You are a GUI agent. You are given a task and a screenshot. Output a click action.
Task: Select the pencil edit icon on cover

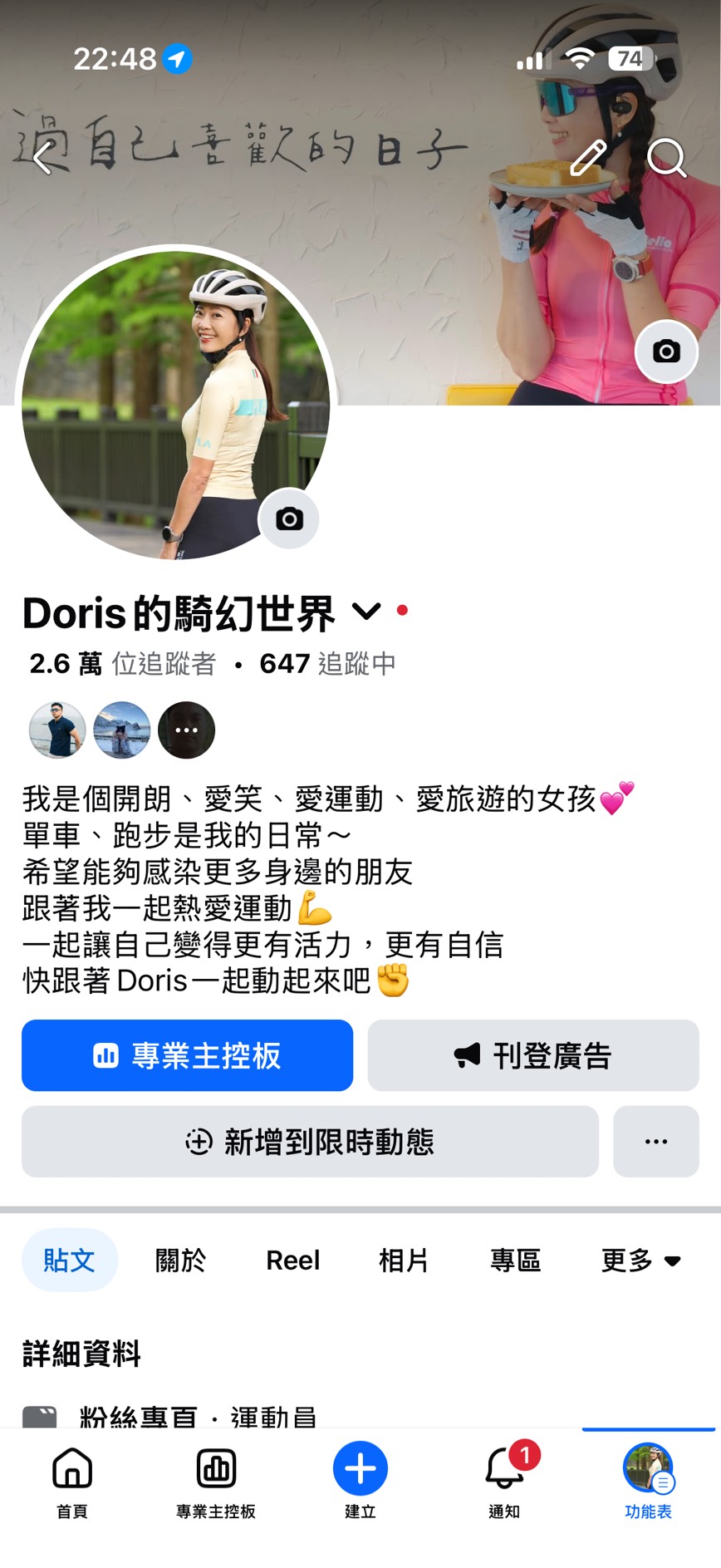(x=591, y=160)
